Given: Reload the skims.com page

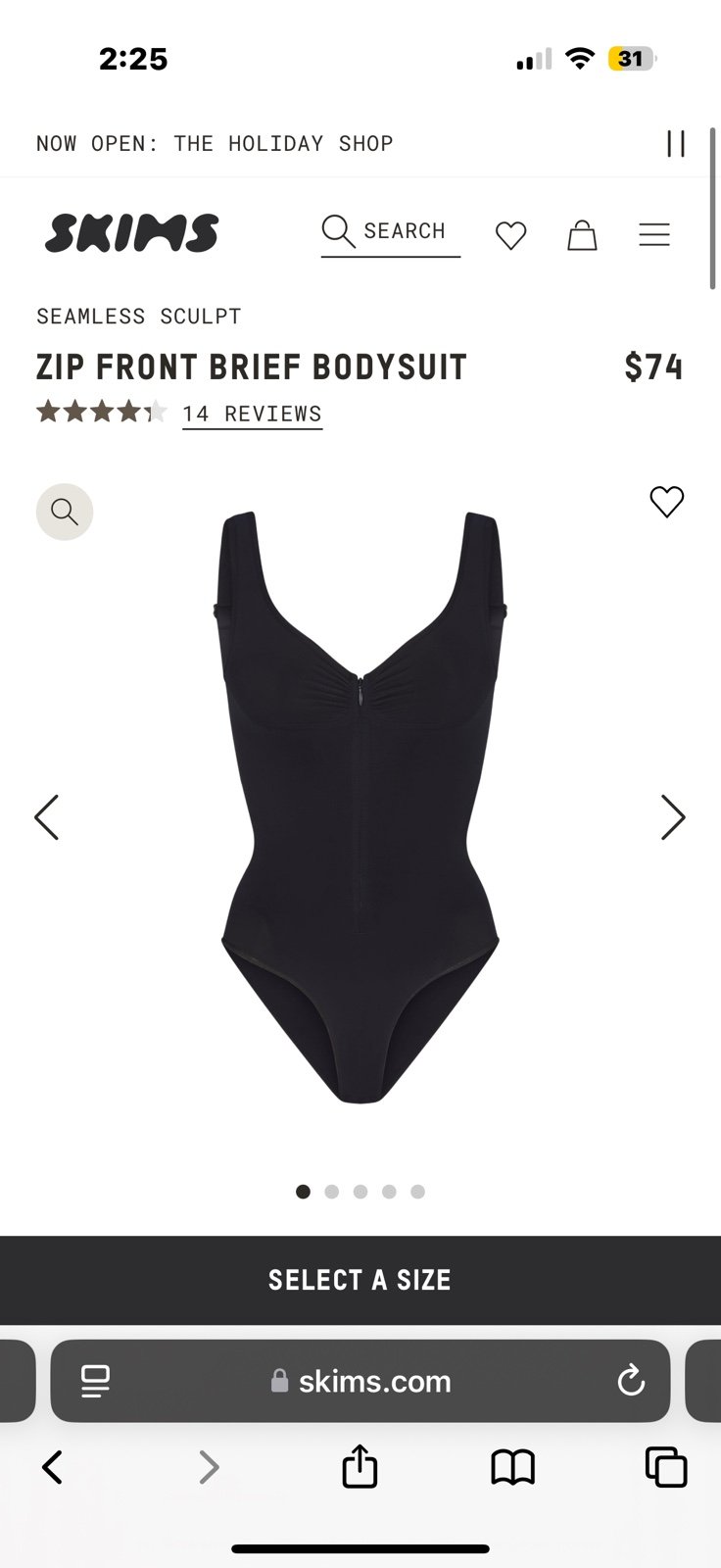Looking at the screenshot, I should click(x=631, y=1381).
